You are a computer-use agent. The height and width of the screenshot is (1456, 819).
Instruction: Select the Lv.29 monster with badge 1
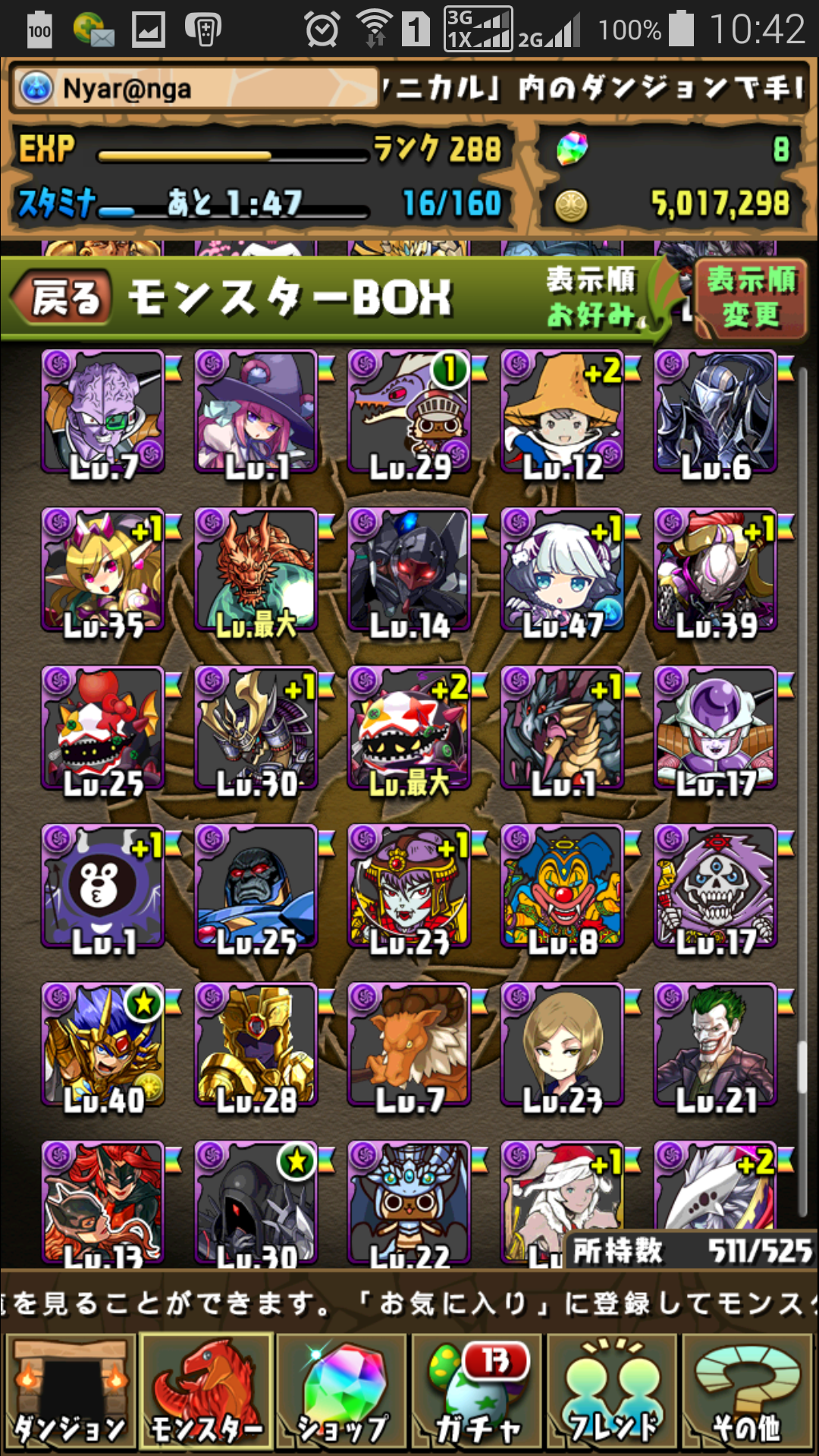tap(409, 413)
